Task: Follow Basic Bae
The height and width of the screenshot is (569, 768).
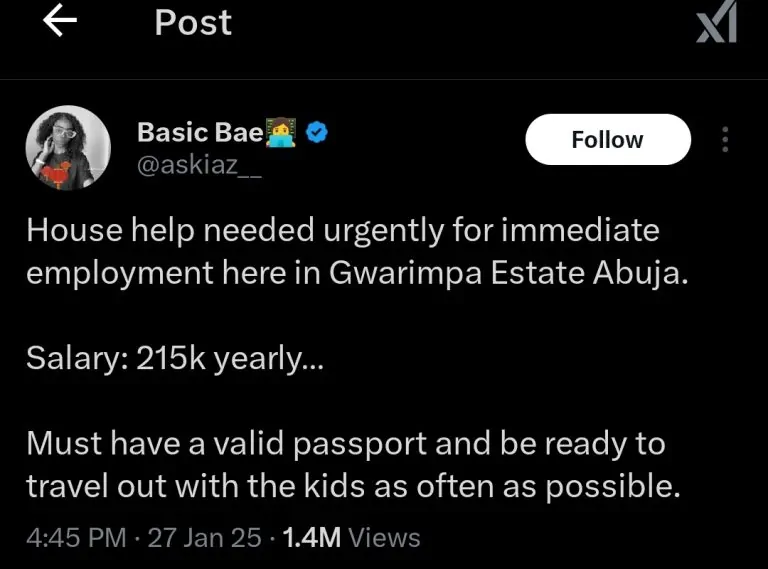Action: point(607,139)
